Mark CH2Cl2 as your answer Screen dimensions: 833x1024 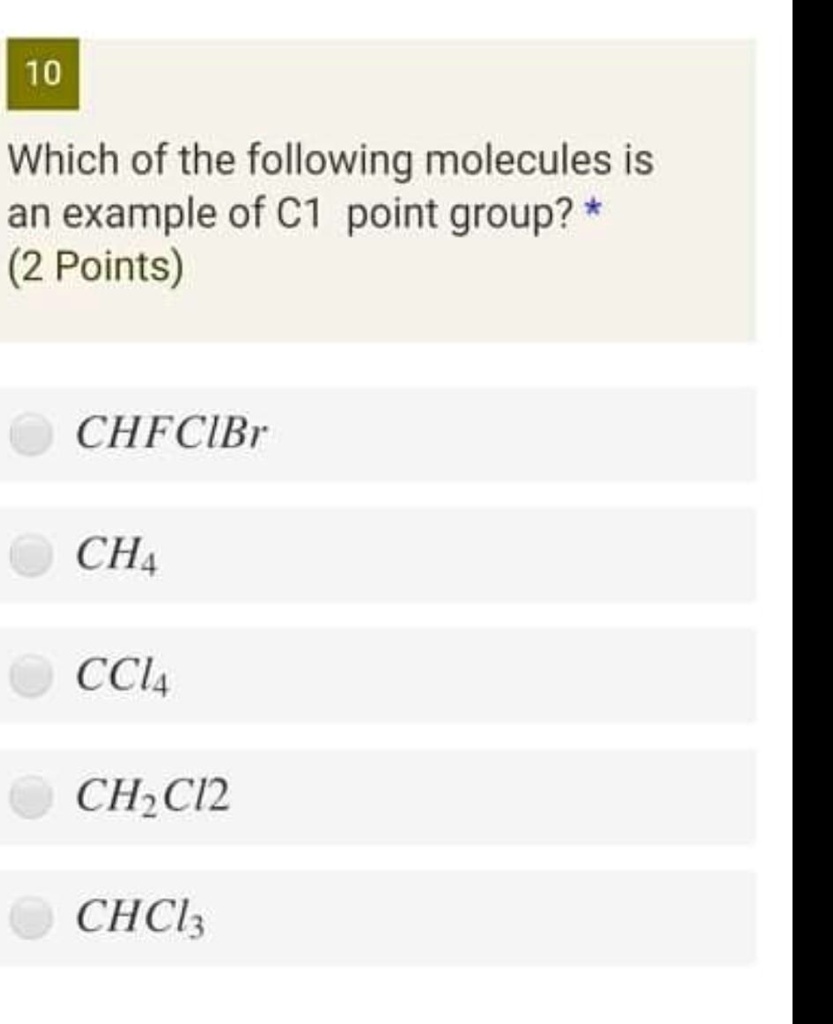coord(31,798)
